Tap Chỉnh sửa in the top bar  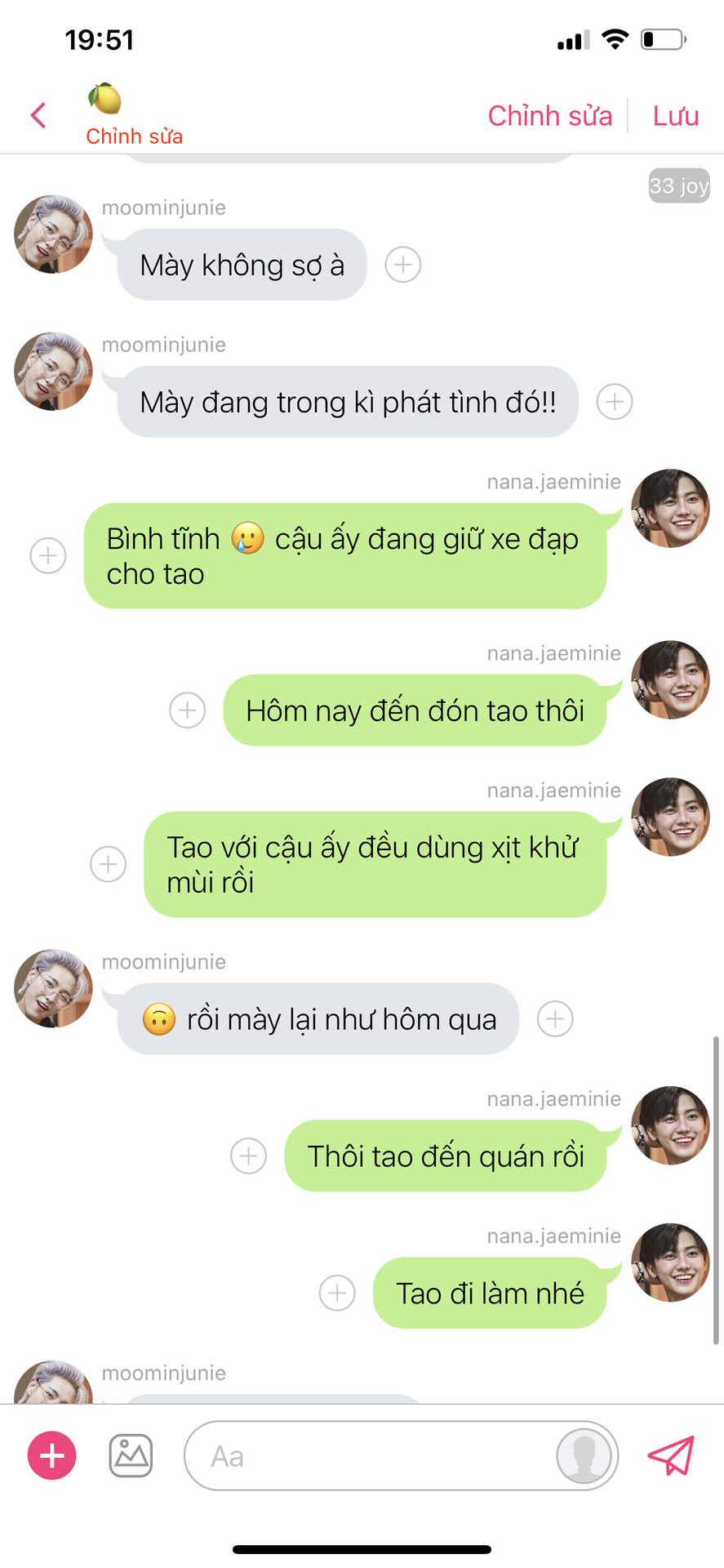click(x=549, y=116)
